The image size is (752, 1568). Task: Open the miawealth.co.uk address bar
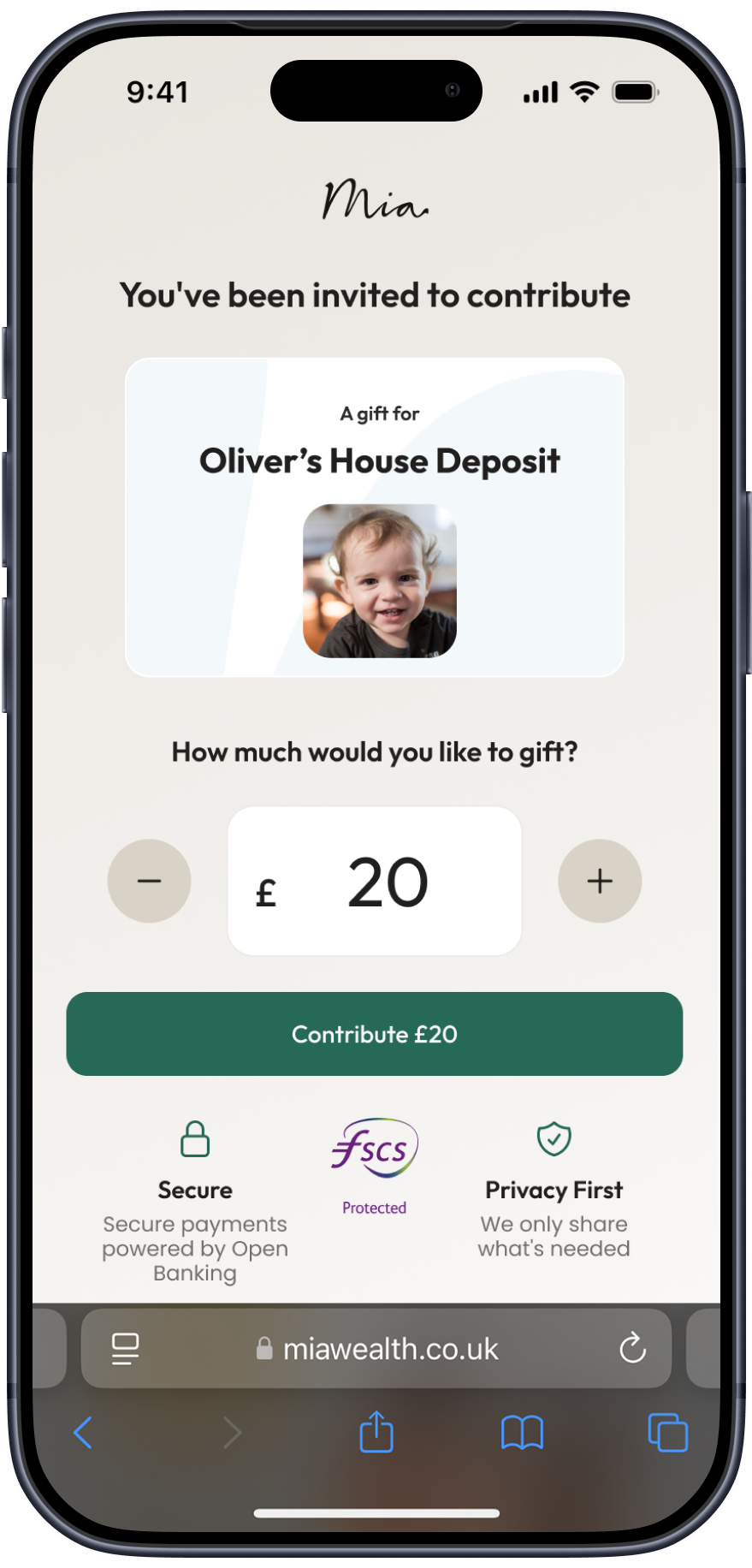(x=390, y=1349)
